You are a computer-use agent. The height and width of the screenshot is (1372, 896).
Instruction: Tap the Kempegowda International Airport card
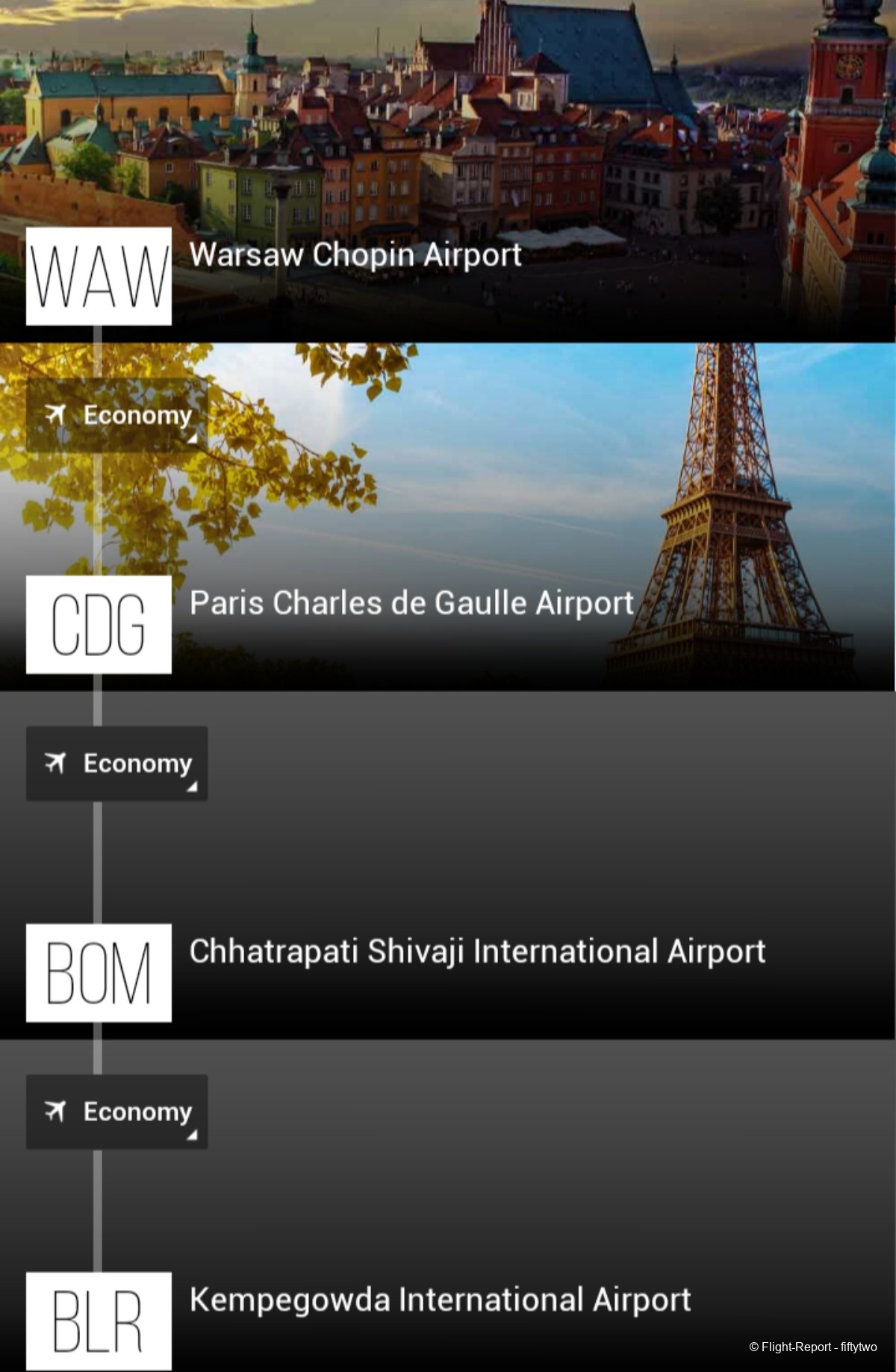click(x=439, y=1300)
